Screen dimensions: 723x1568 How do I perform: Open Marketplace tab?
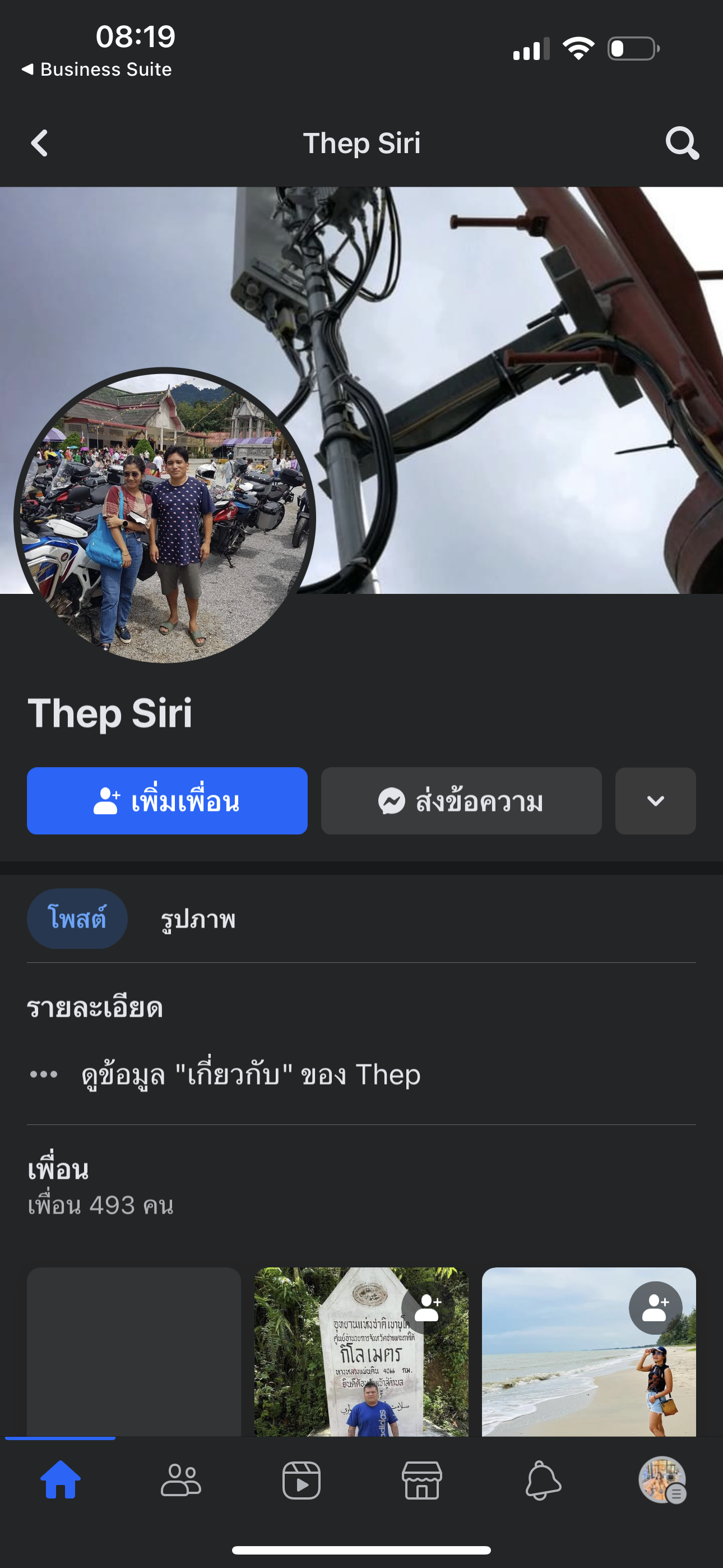(x=421, y=1480)
